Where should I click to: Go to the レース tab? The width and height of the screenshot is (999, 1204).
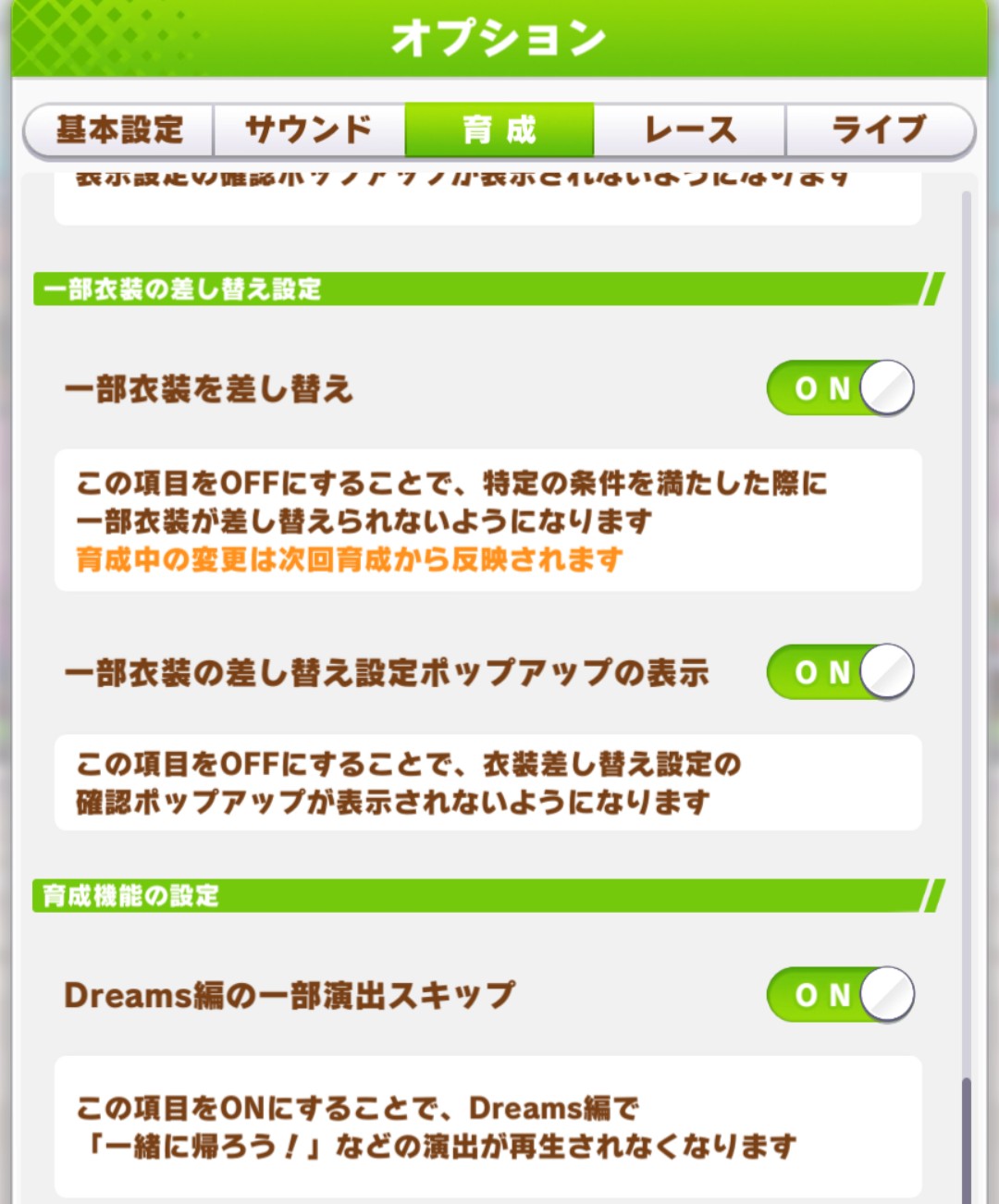click(690, 129)
